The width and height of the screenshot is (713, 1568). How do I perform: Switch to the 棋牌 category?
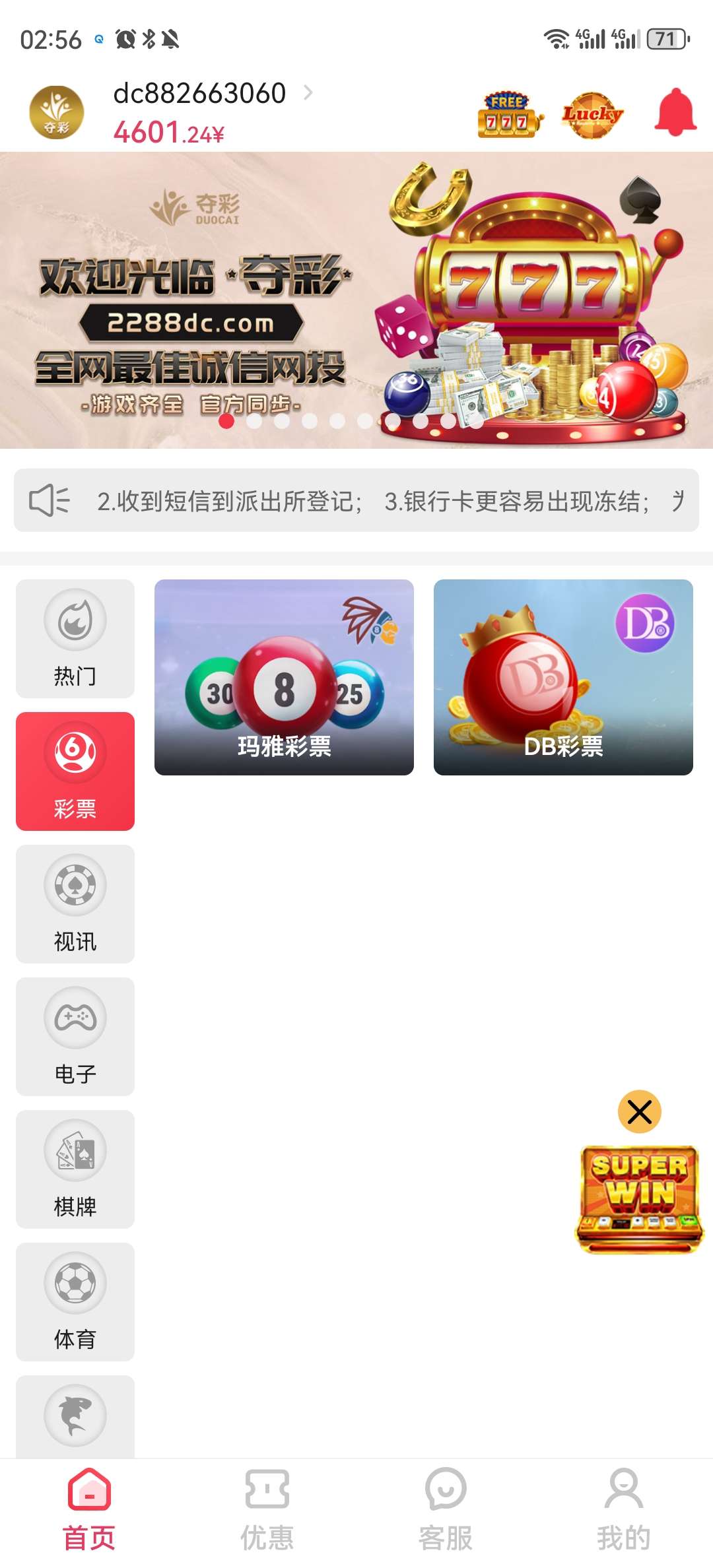75,1169
